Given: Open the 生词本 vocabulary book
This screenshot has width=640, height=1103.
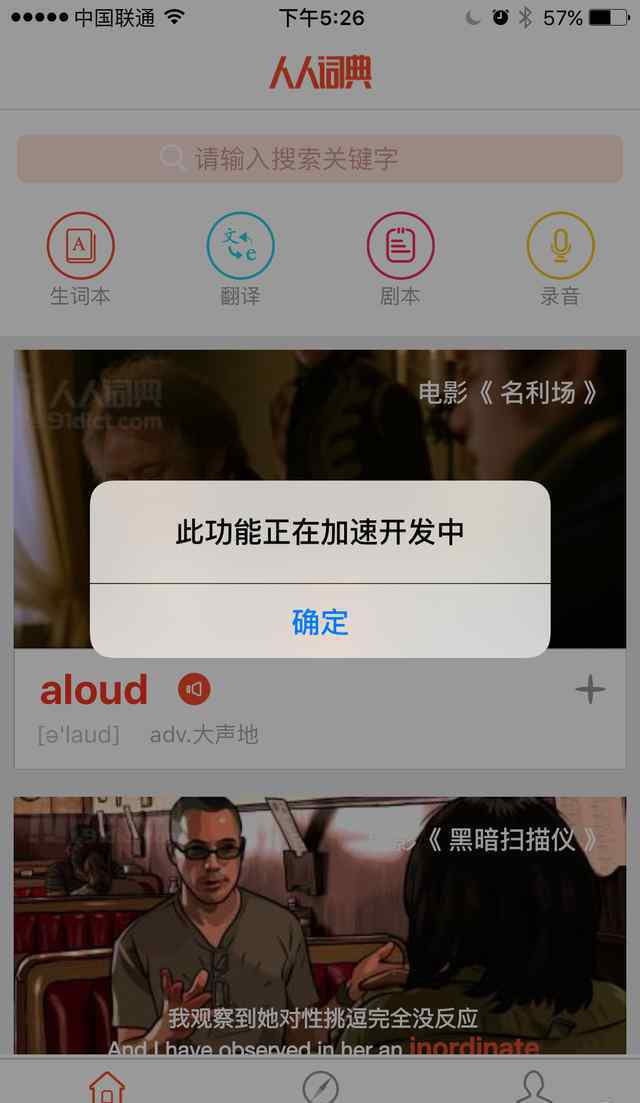Looking at the screenshot, I should point(80,260).
